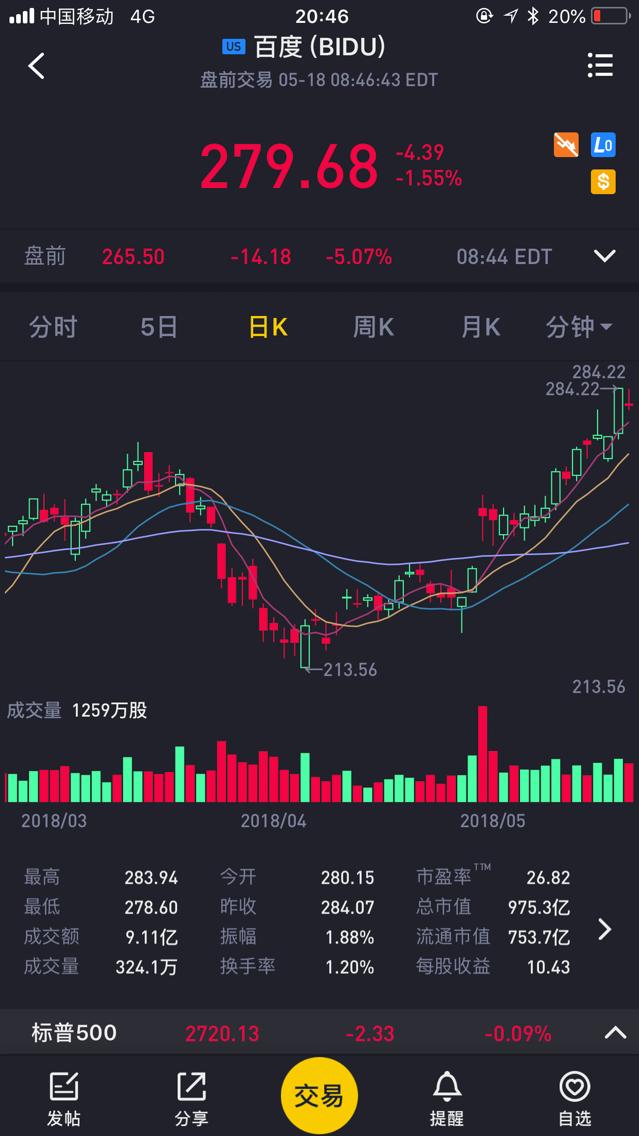Add BIDU to watchlist via 自选
The image size is (639, 1136).
575,1097
